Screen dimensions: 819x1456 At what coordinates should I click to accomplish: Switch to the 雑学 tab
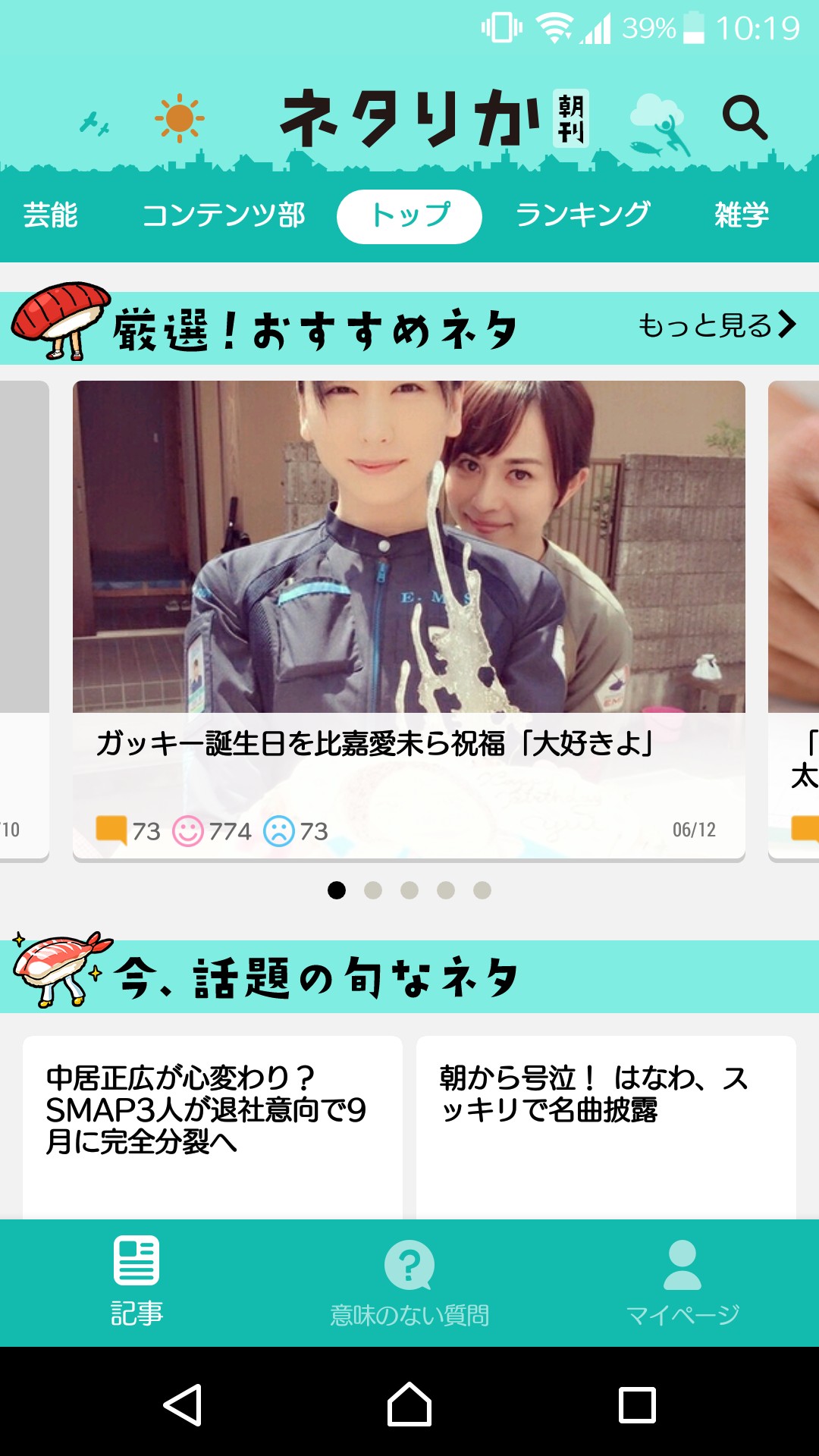tap(742, 215)
